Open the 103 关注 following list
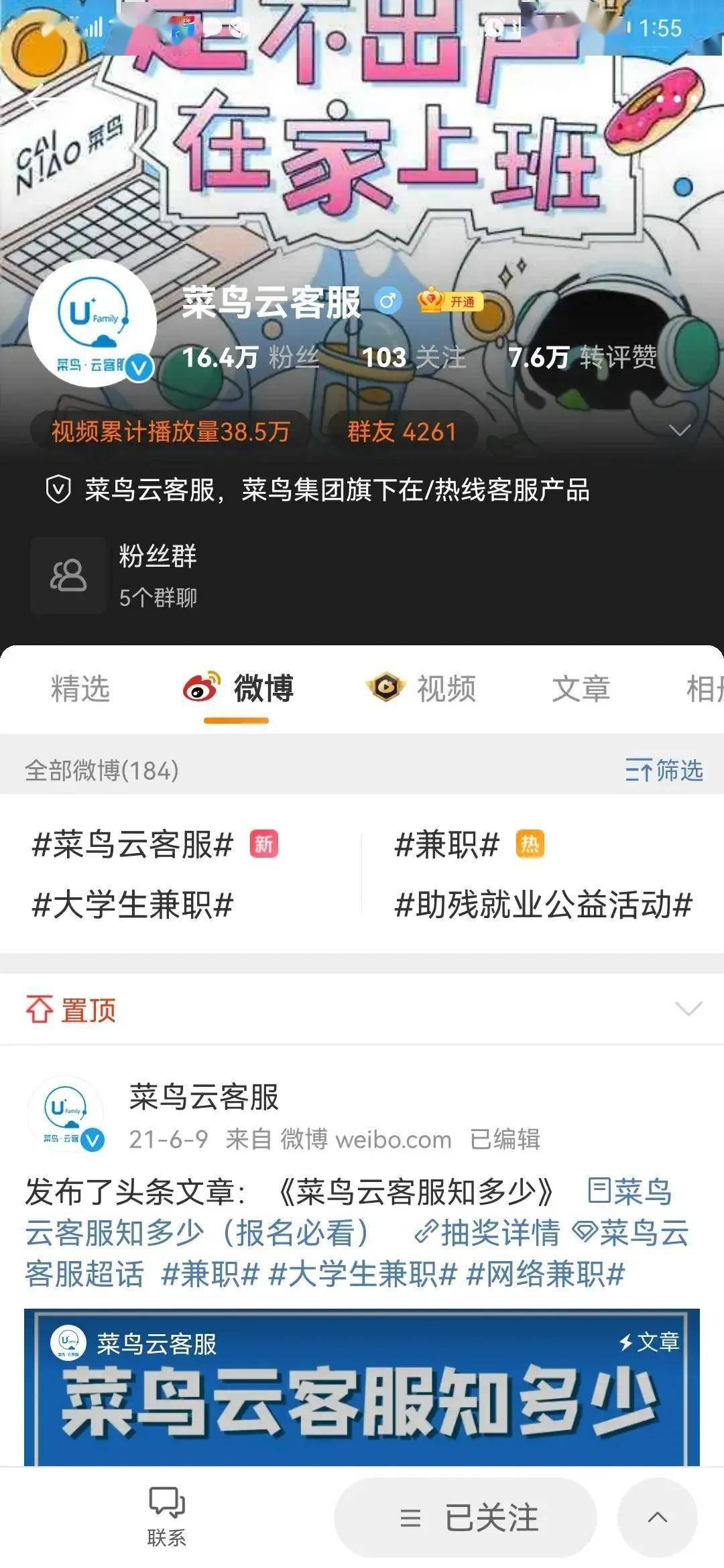This screenshot has width=724, height=1568. pos(414,357)
